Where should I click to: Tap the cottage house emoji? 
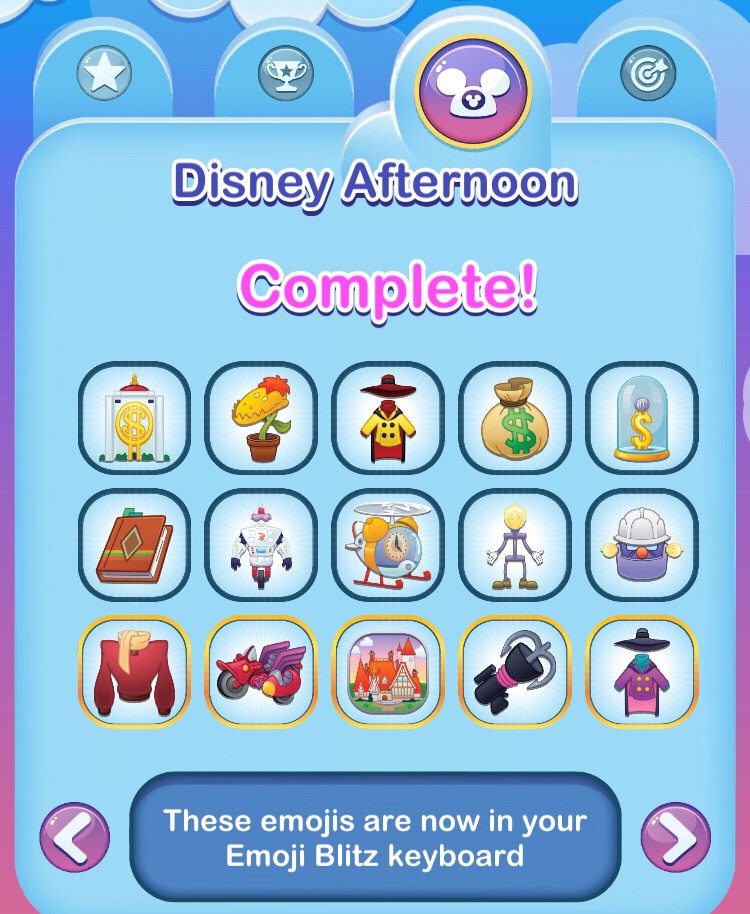click(x=388, y=672)
